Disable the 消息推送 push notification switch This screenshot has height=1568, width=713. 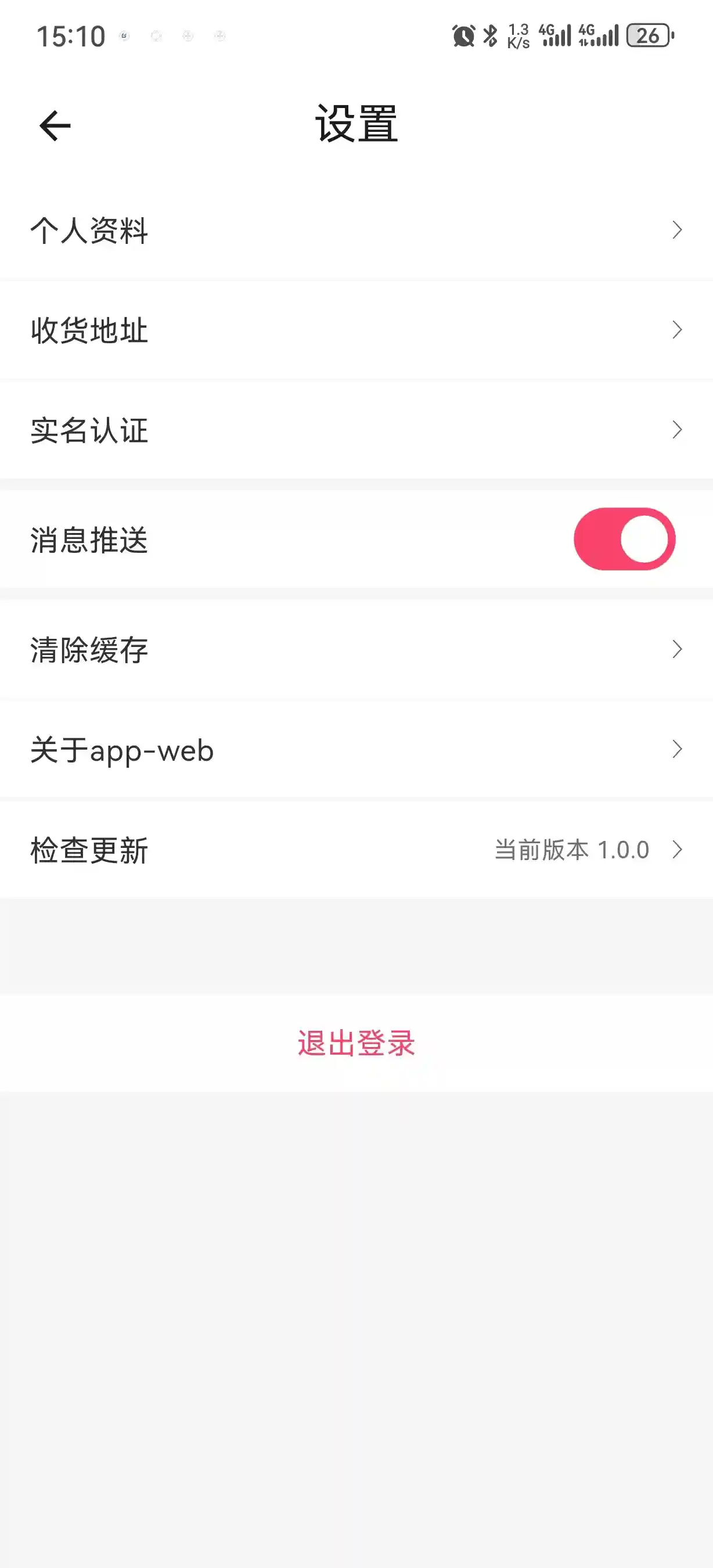click(x=625, y=539)
